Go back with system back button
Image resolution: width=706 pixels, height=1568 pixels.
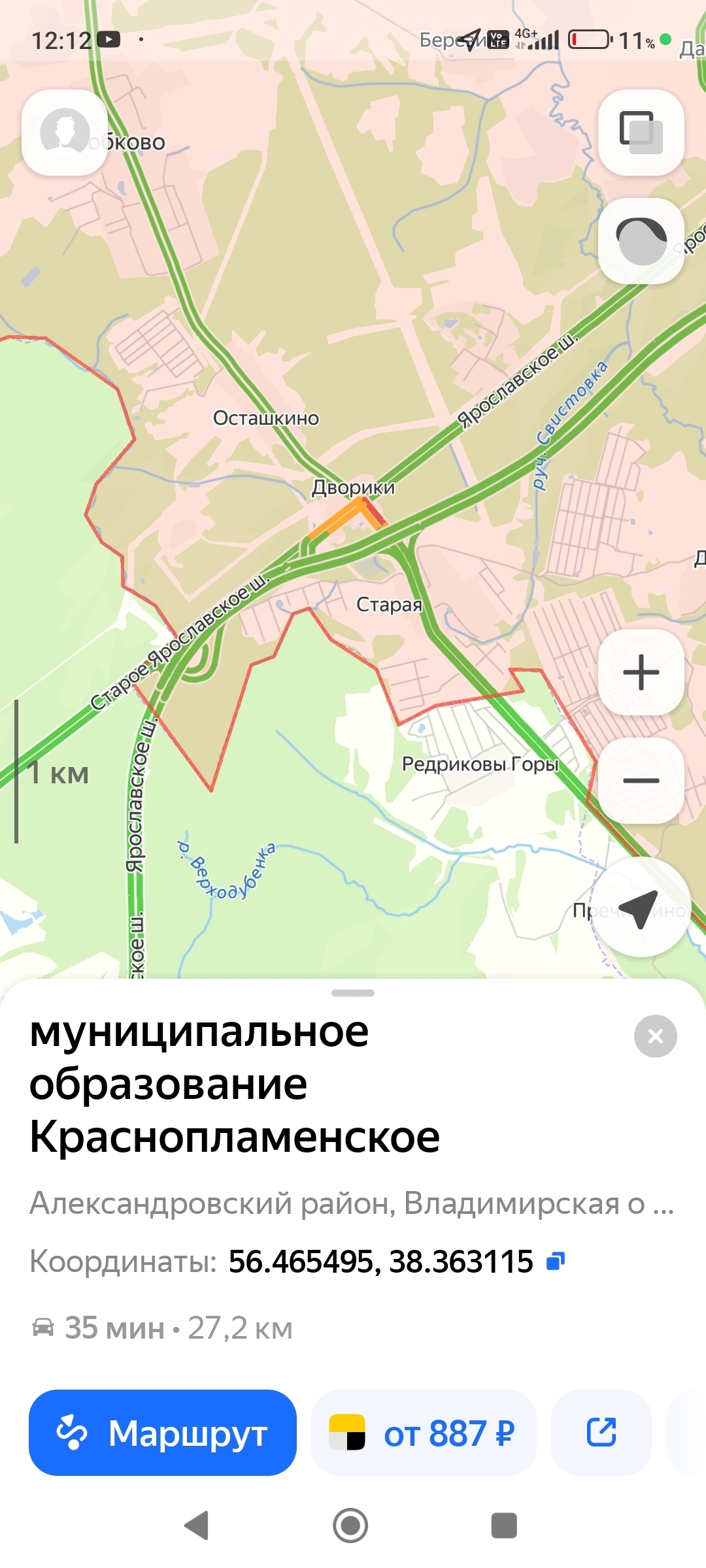pyautogui.click(x=196, y=1526)
